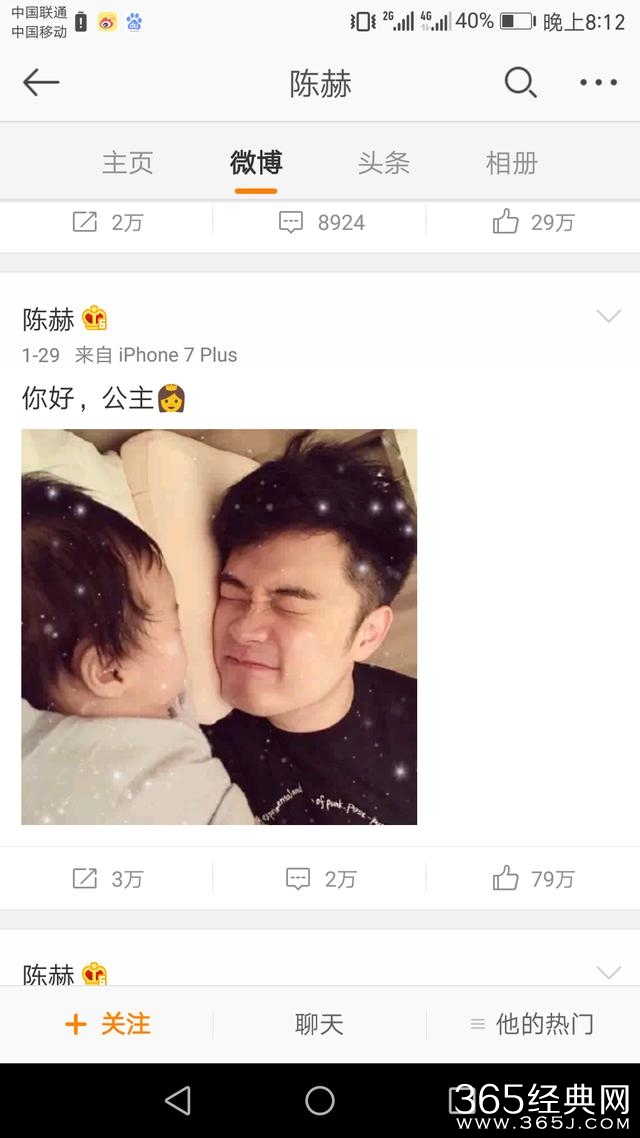Image resolution: width=640 pixels, height=1138 pixels.
Task: Select the 微博 tab
Action: 256,163
